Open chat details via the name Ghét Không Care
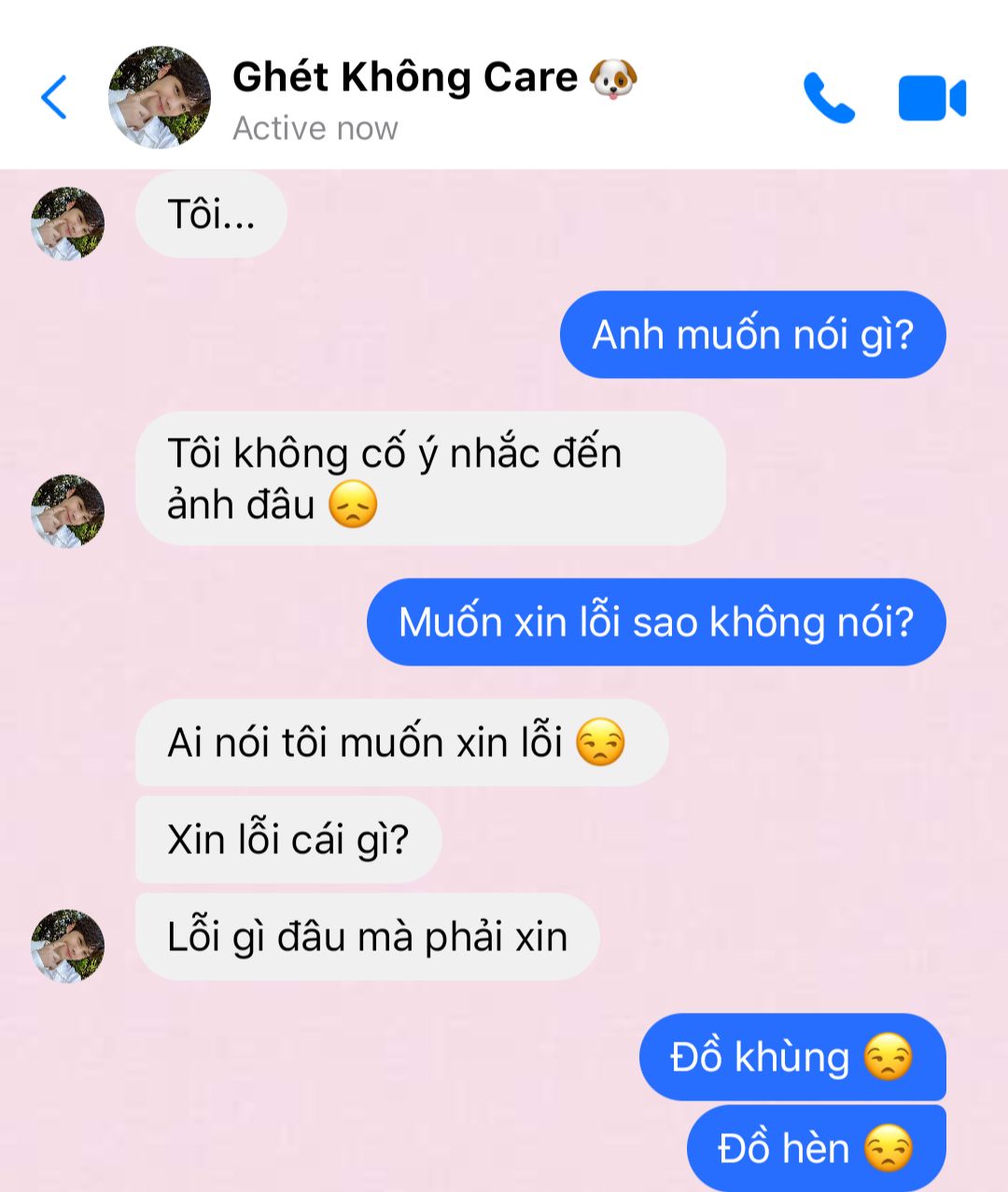This screenshot has height=1192, width=1008. pyautogui.click(x=405, y=77)
